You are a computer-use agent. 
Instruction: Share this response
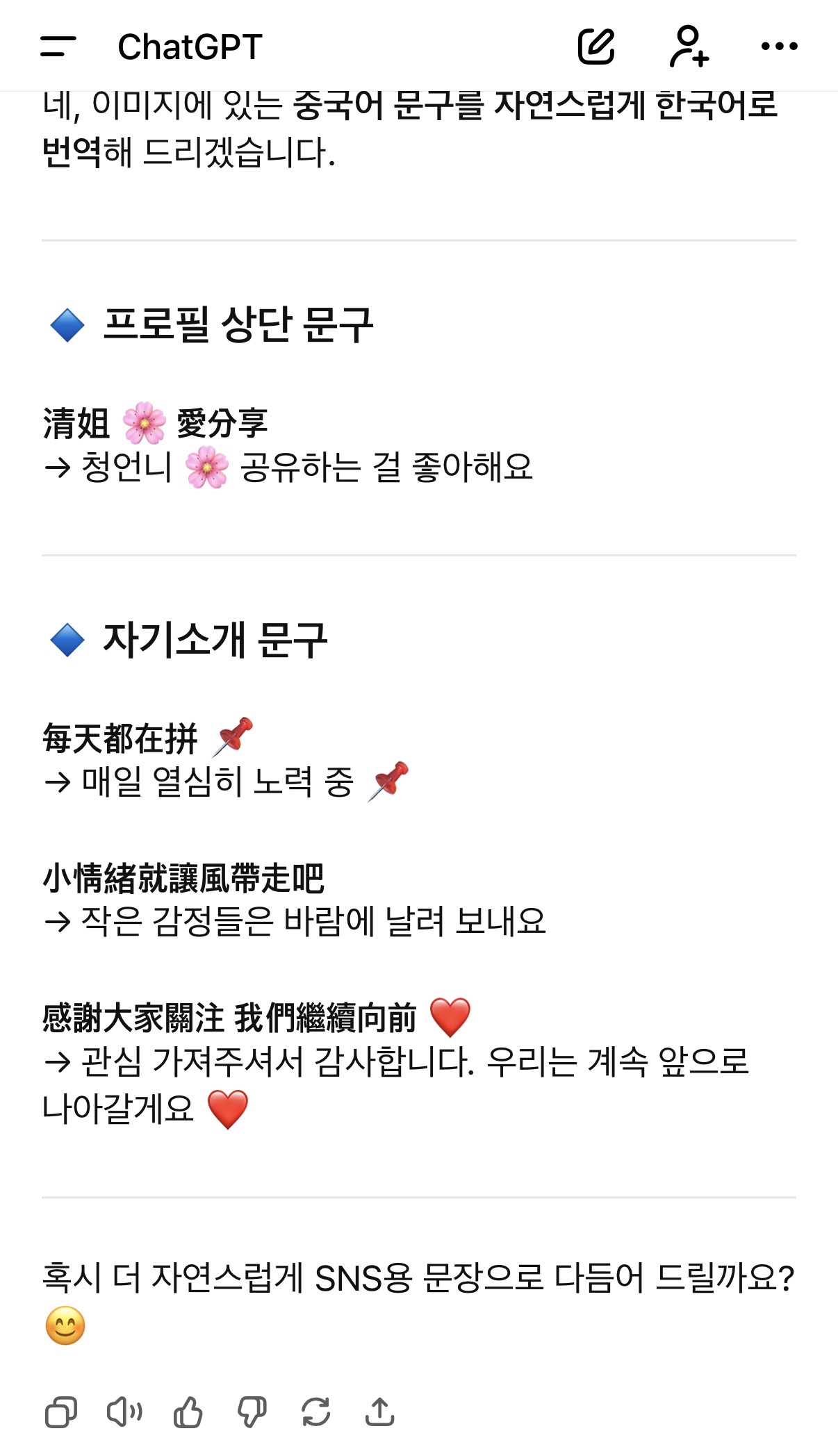tap(380, 1412)
